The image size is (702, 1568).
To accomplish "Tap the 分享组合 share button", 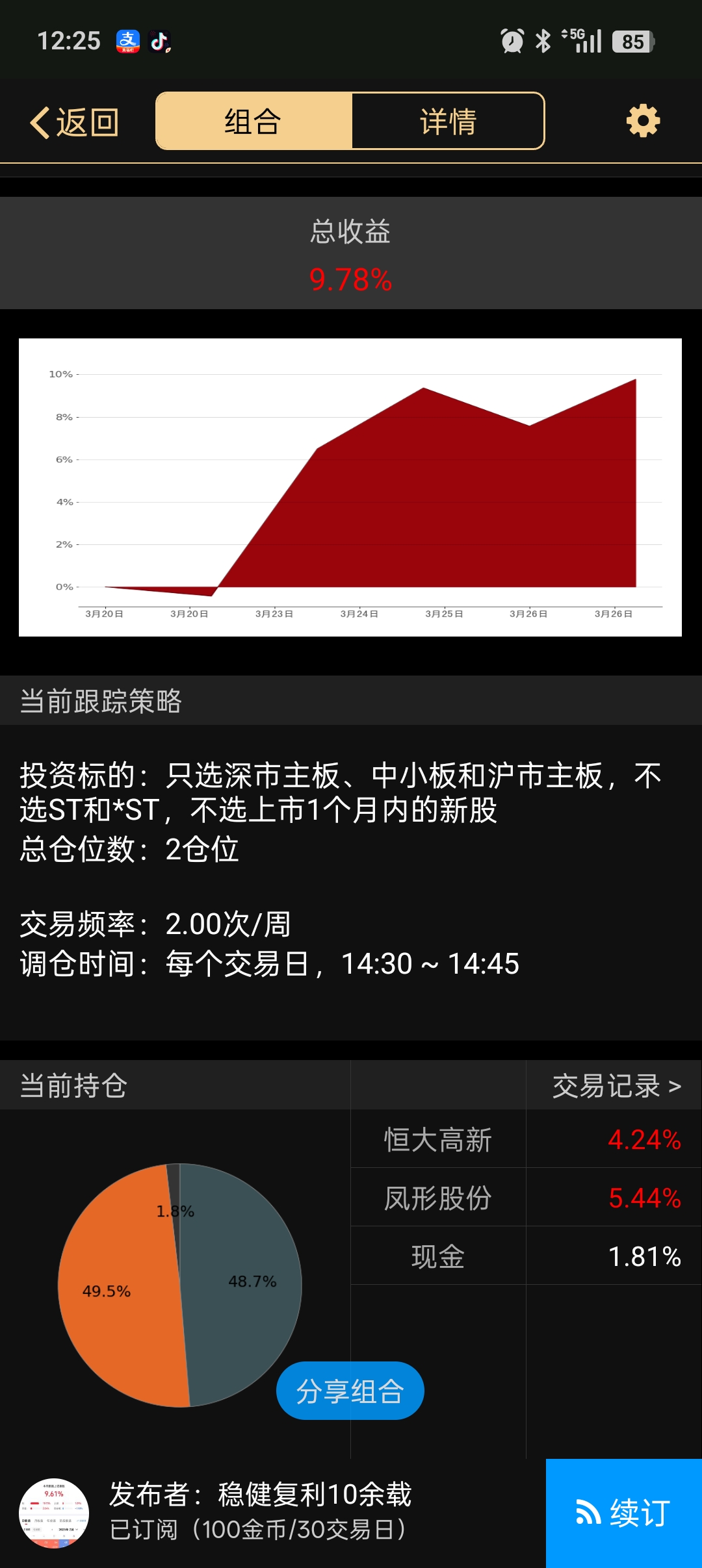I will click(350, 1391).
